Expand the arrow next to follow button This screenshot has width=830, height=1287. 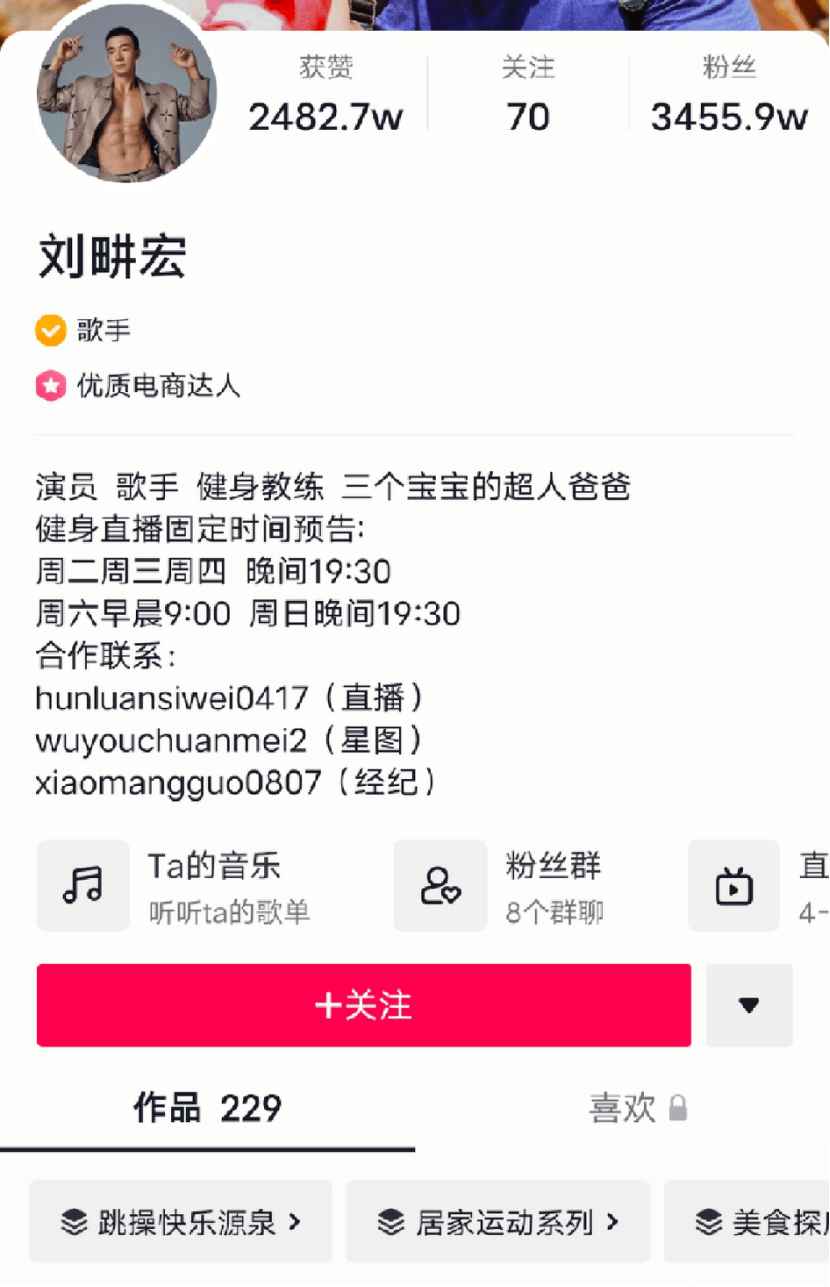coord(749,1005)
